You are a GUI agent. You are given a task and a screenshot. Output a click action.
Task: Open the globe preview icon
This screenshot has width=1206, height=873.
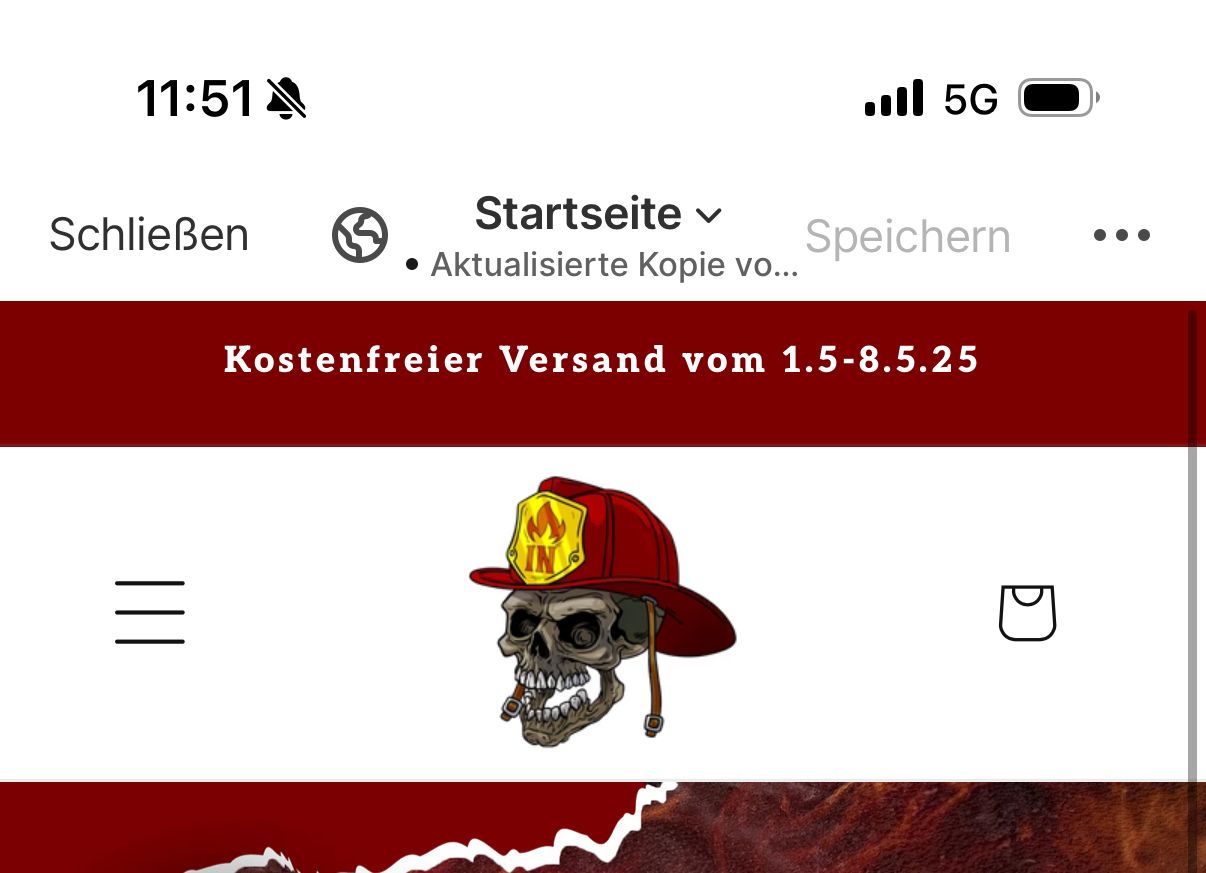[x=360, y=236]
